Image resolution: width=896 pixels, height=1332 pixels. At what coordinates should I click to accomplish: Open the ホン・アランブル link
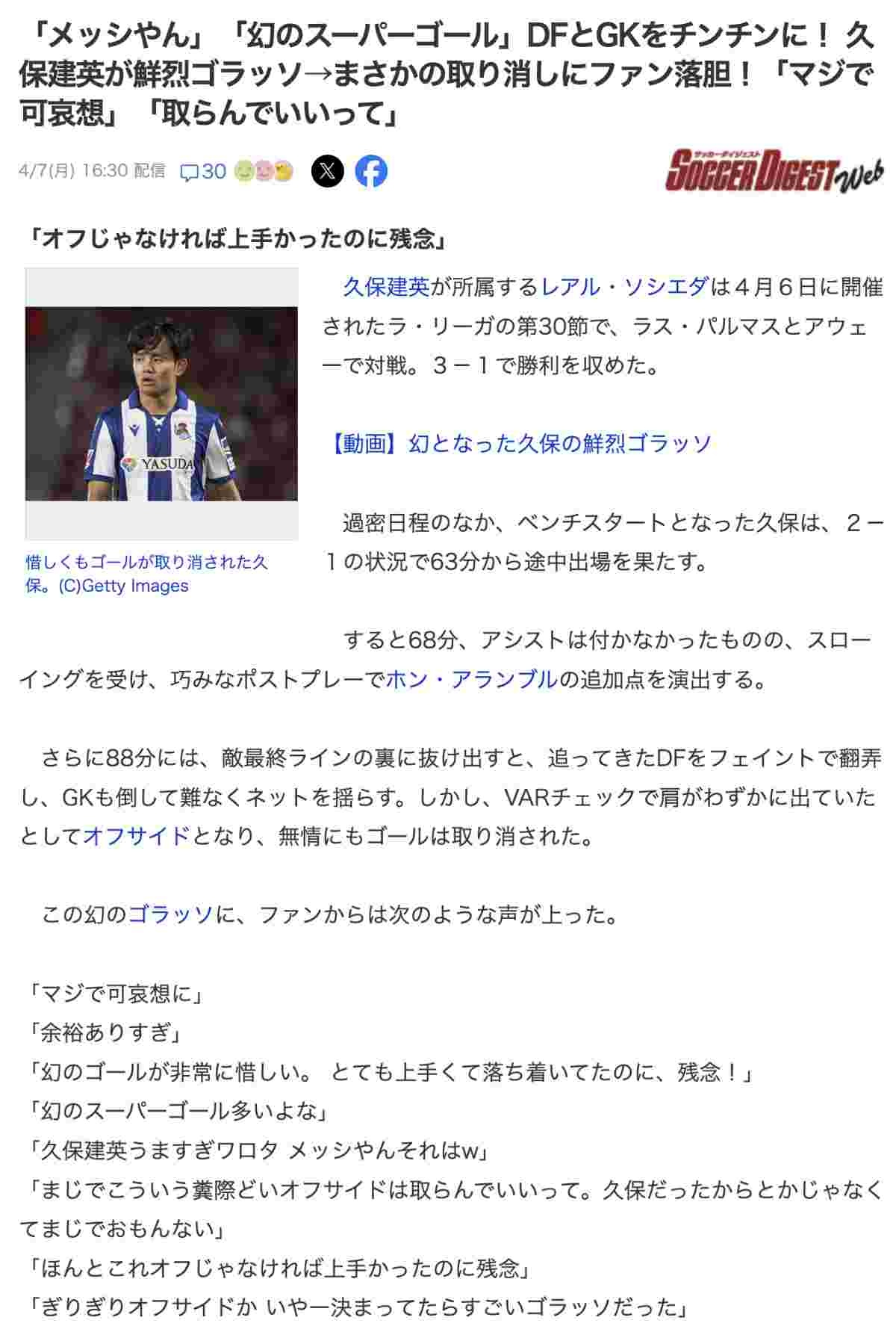point(471,679)
